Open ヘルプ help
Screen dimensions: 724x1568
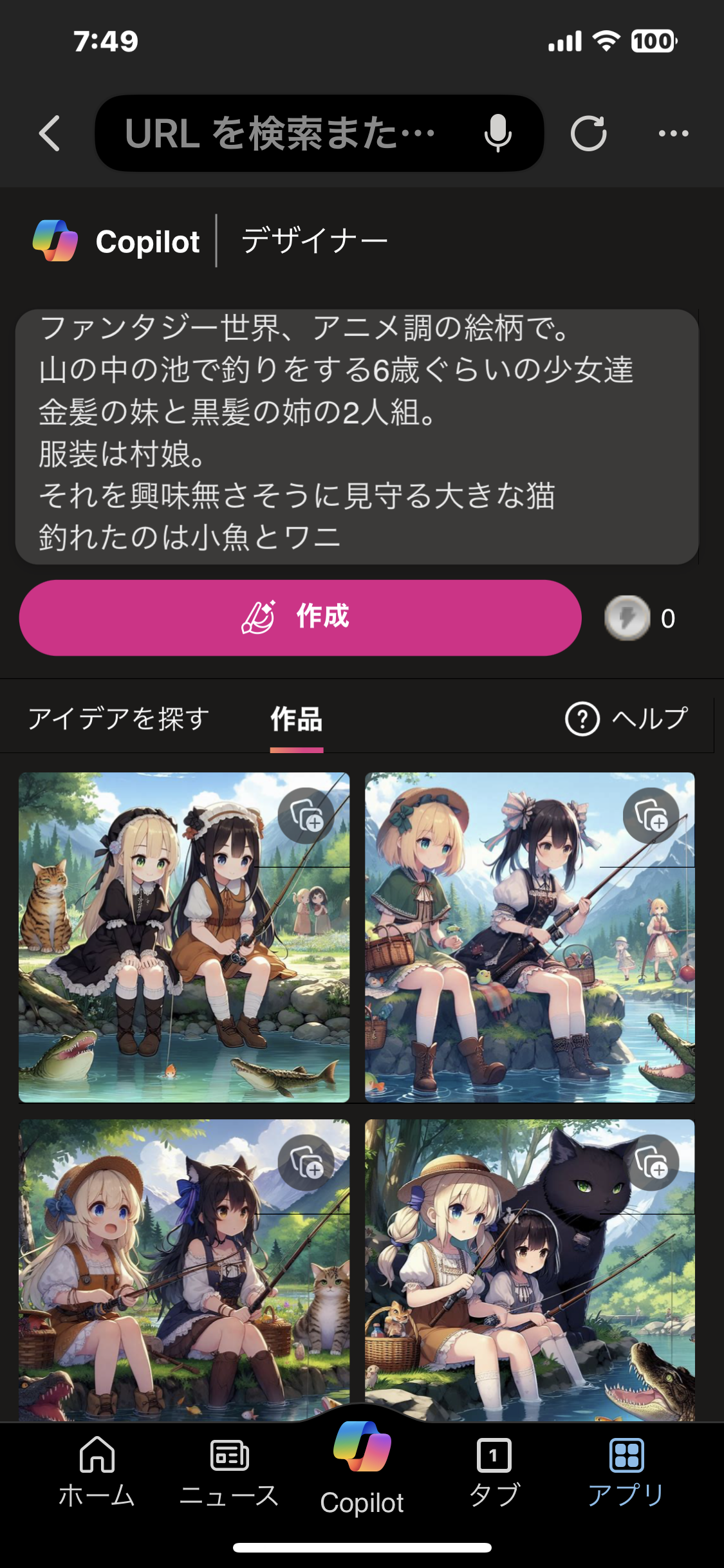(627, 718)
